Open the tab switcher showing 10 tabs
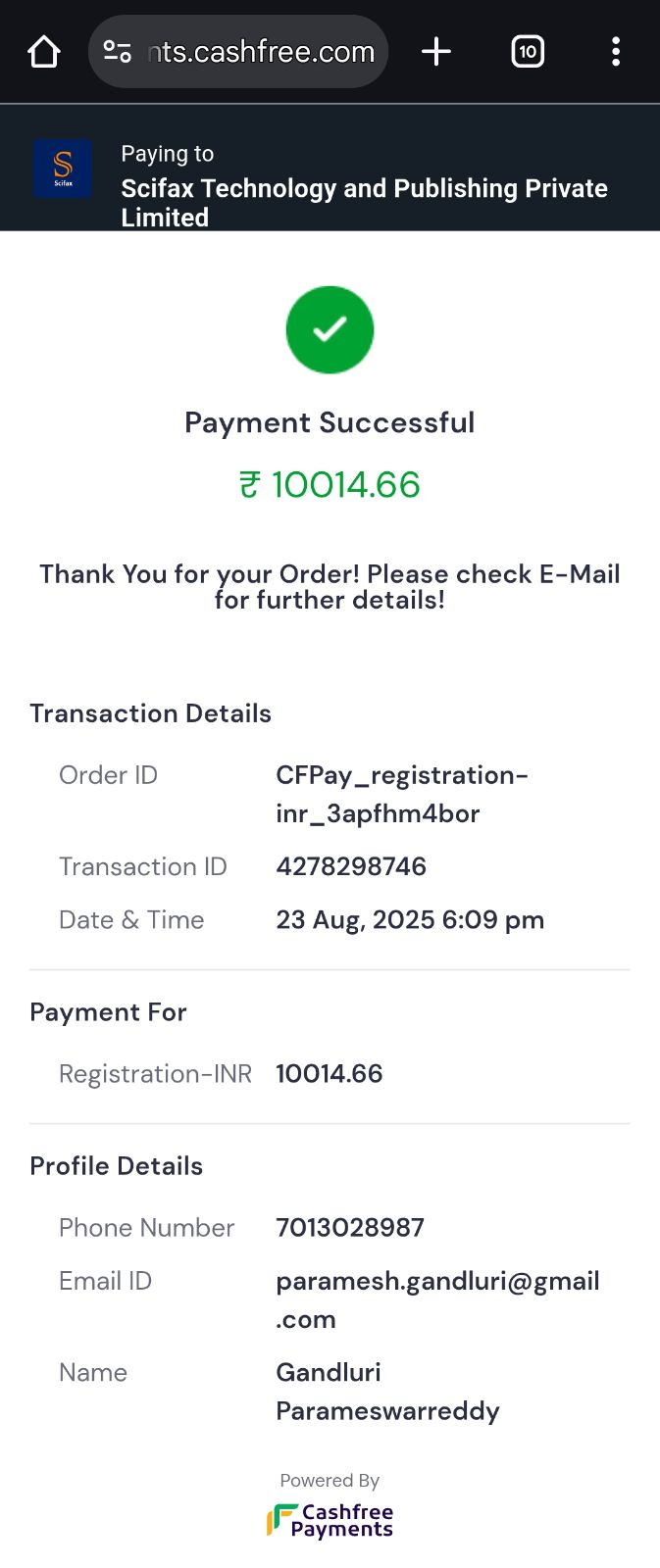Image resolution: width=660 pixels, height=1568 pixels. 528,51
